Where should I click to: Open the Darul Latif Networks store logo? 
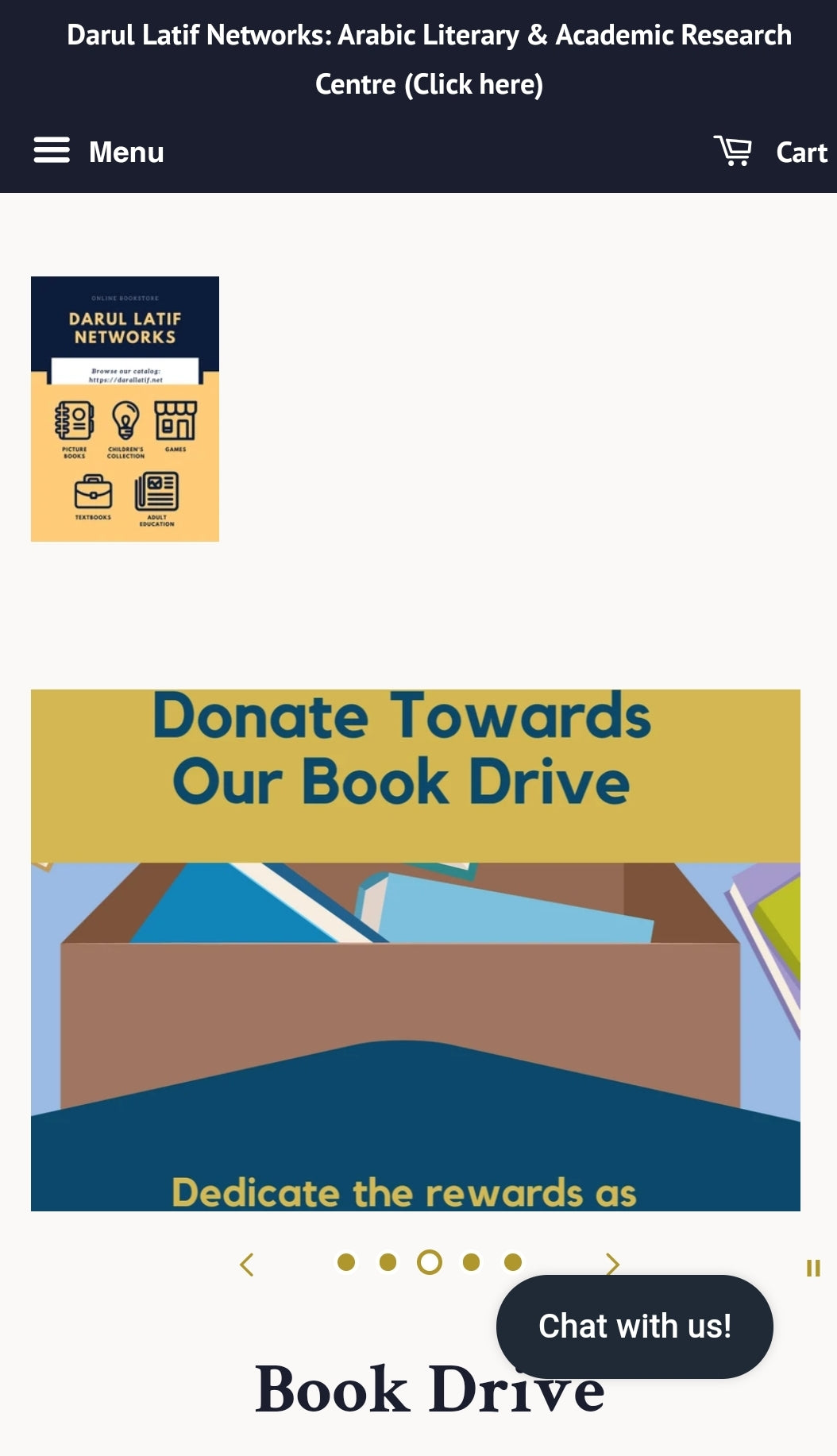tap(125, 409)
